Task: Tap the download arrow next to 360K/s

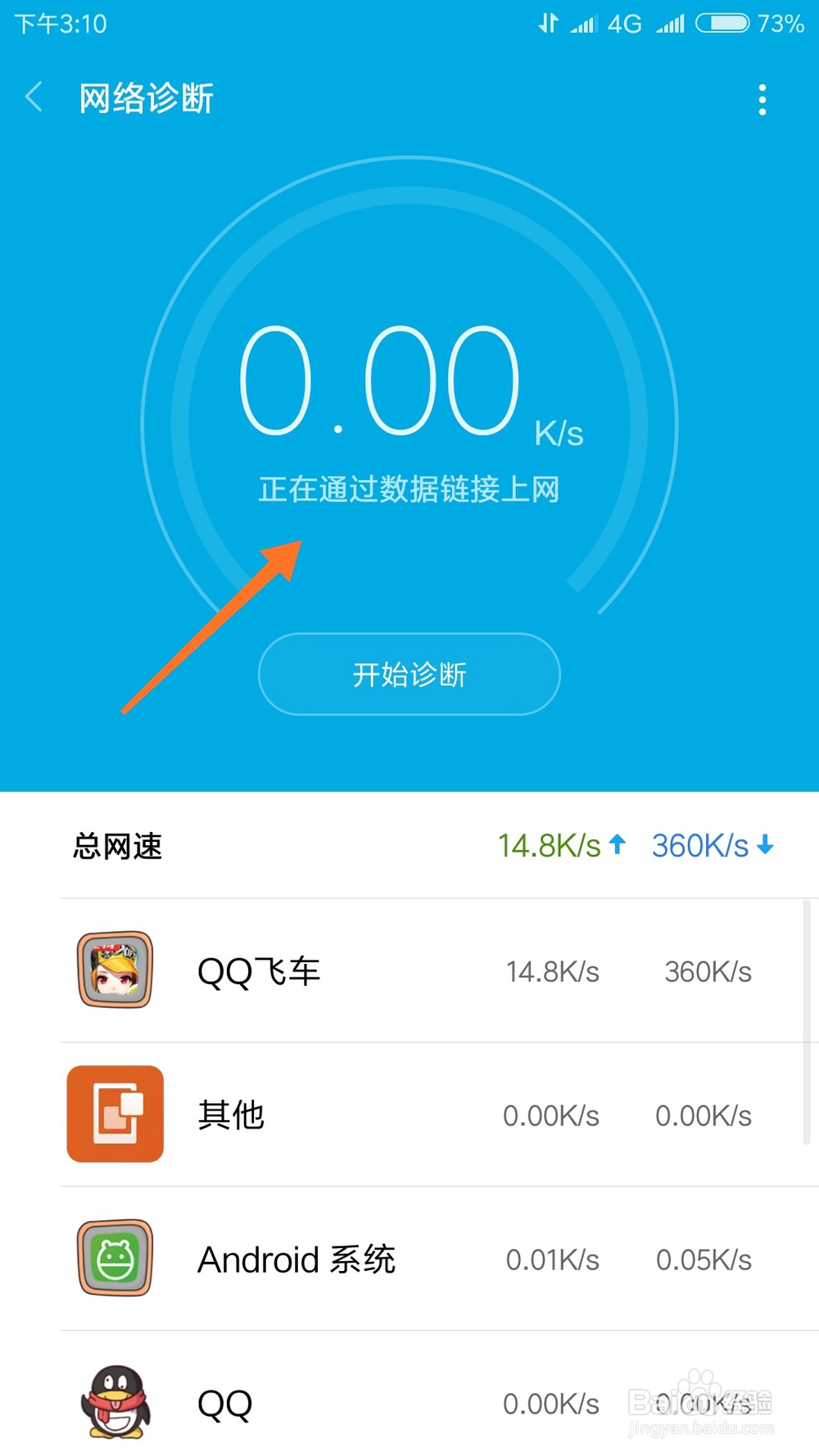Action: point(765,845)
